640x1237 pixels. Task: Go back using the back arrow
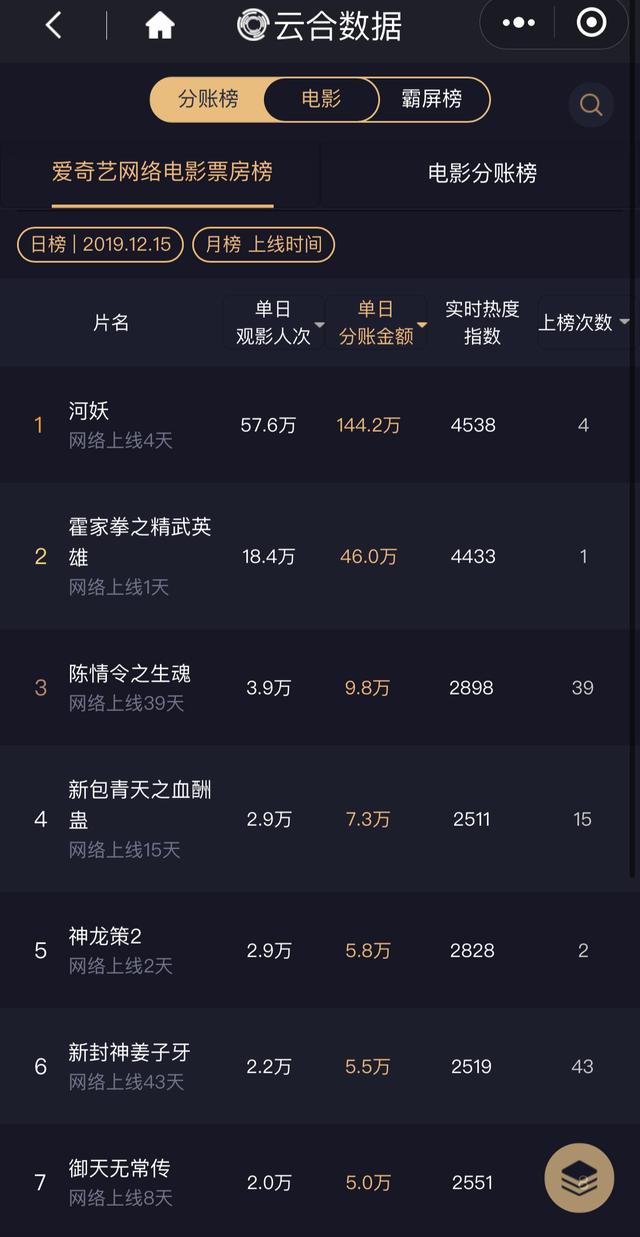coord(54,25)
